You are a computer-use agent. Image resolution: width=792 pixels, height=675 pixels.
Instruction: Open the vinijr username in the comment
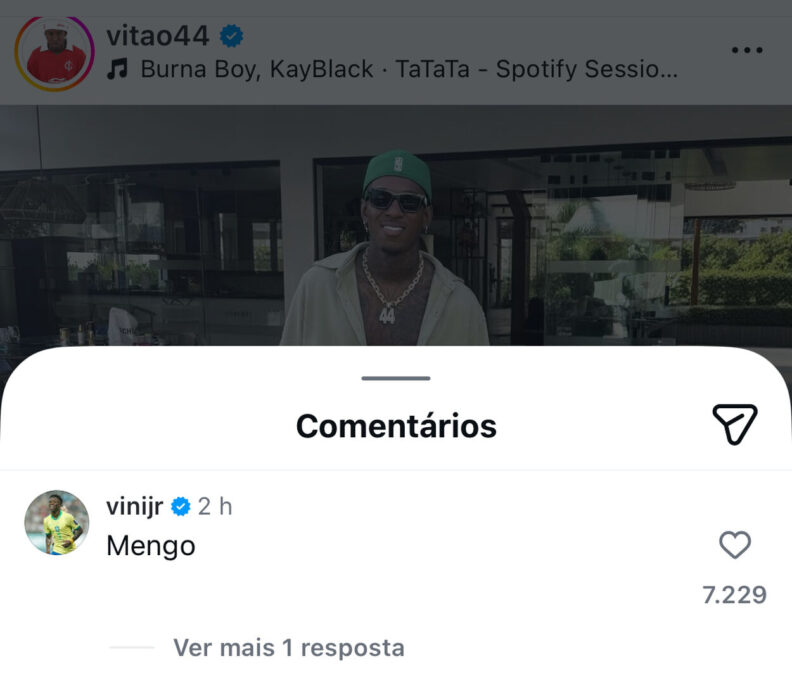(134, 507)
